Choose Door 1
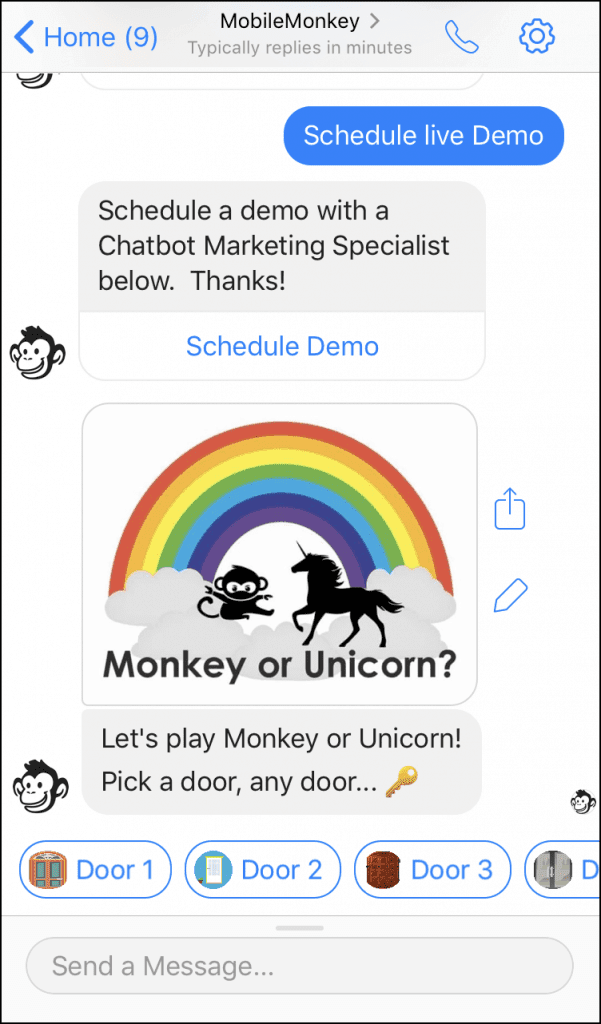This screenshot has height=1024, width=601. 95,869
